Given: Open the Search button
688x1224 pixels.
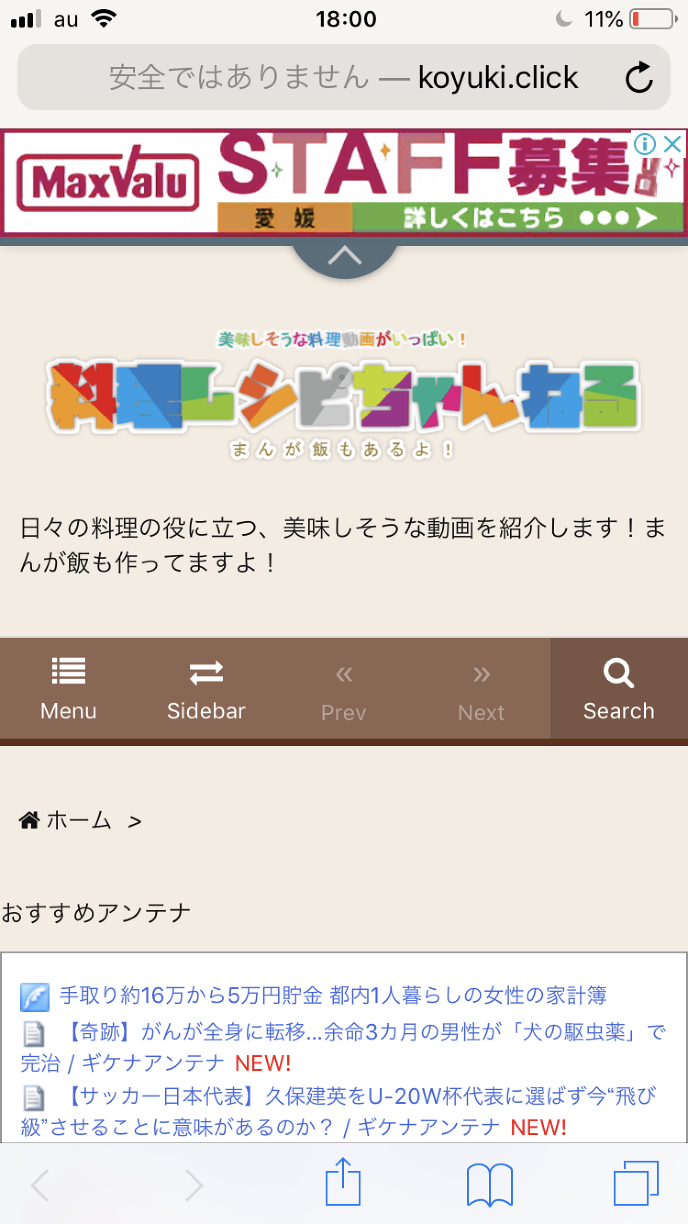Looking at the screenshot, I should click(x=618, y=690).
